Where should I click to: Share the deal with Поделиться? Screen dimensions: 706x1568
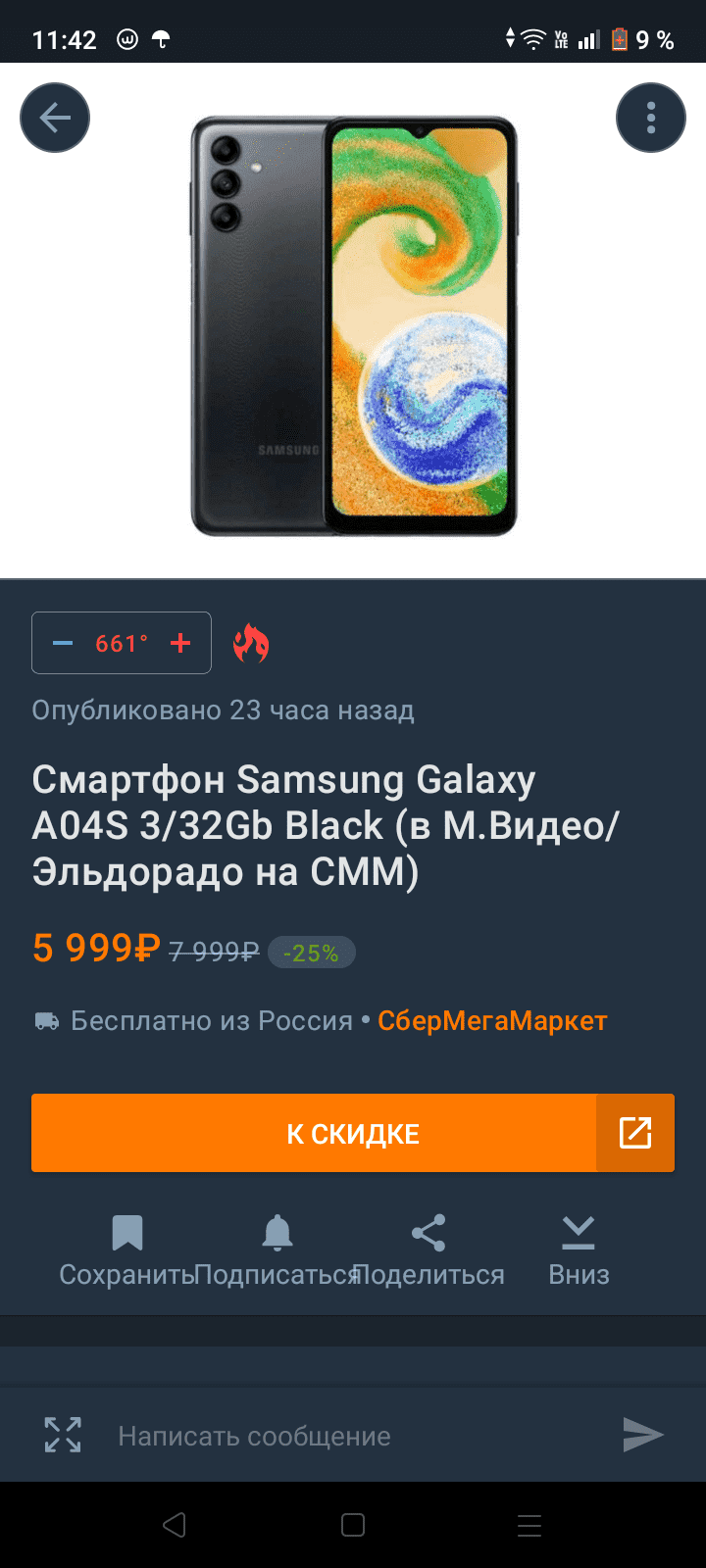pyautogui.click(x=429, y=1251)
